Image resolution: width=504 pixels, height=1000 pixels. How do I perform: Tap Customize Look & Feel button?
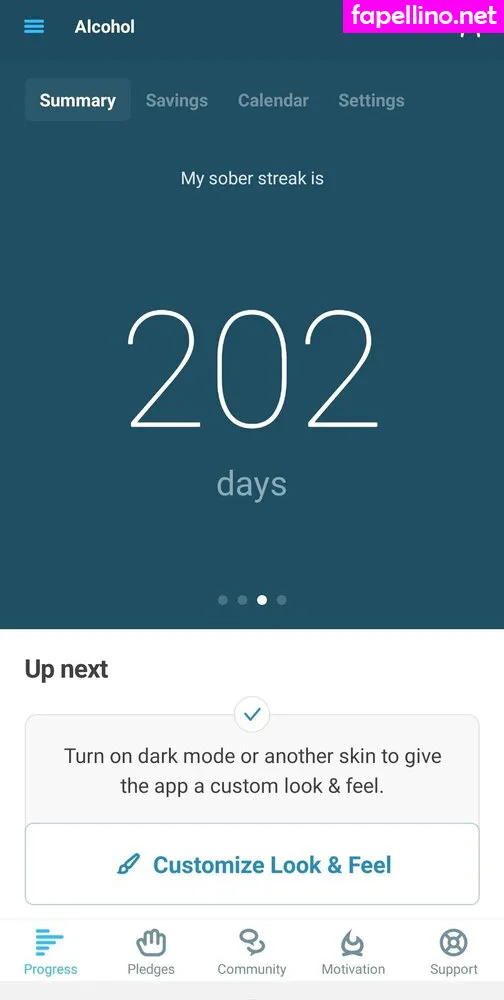(x=252, y=864)
